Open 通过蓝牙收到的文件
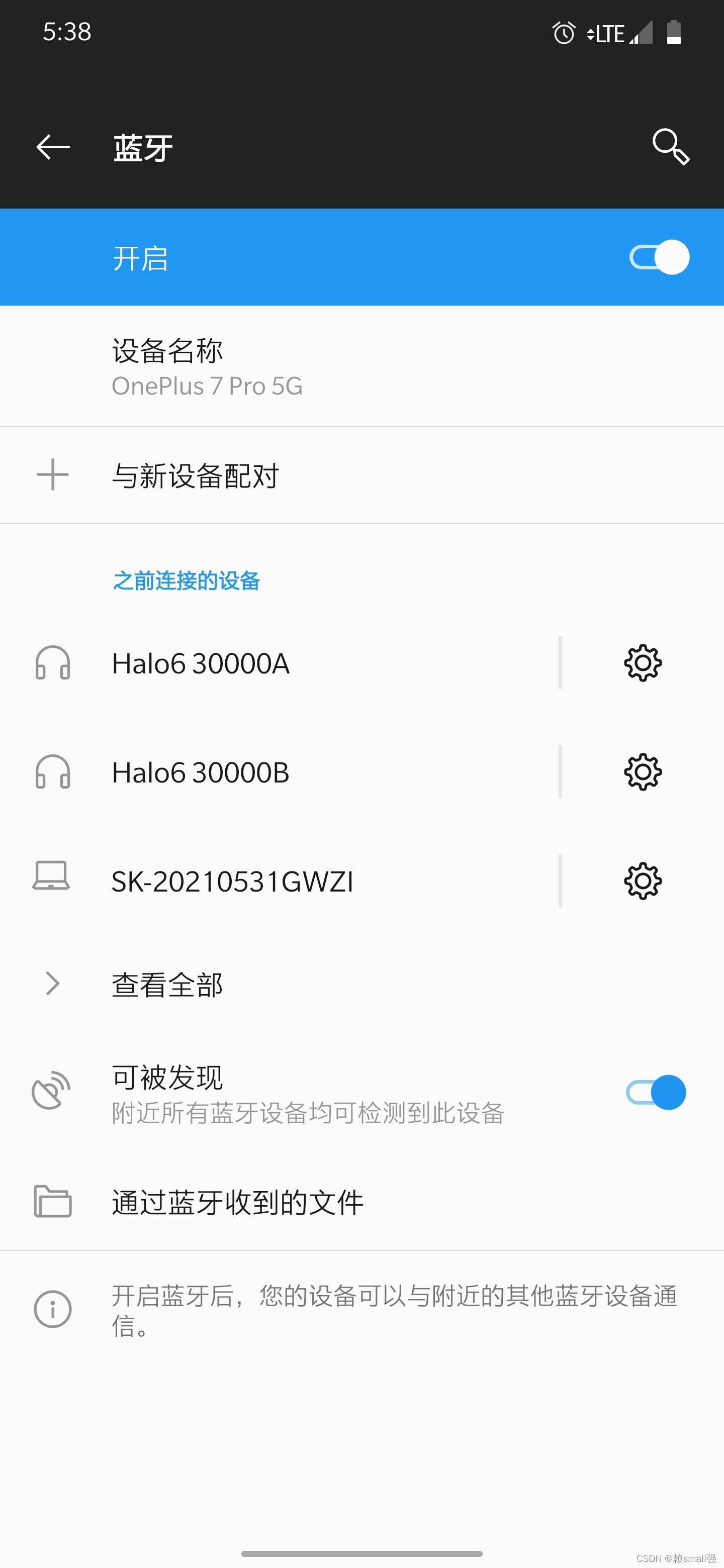724x1568 pixels. pyautogui.click(x=237, y=1202)
